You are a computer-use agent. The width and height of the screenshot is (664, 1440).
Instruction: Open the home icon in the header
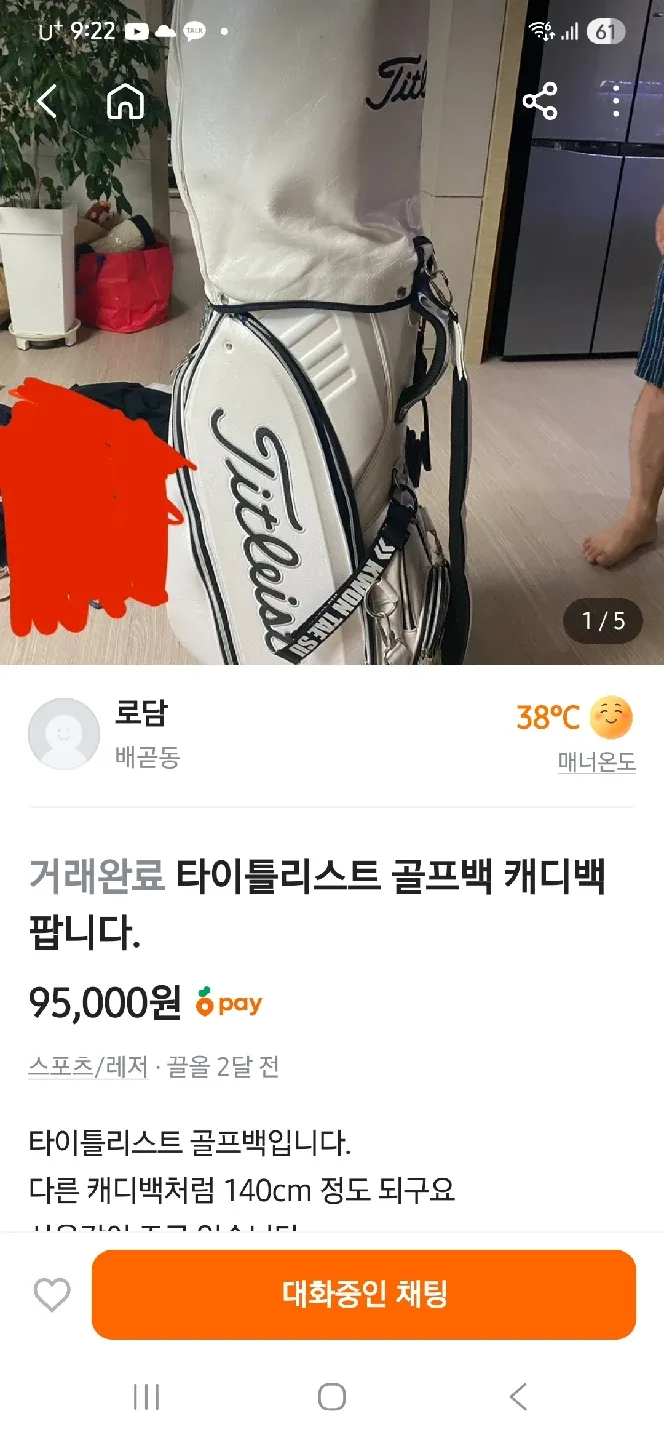point(126,101)
